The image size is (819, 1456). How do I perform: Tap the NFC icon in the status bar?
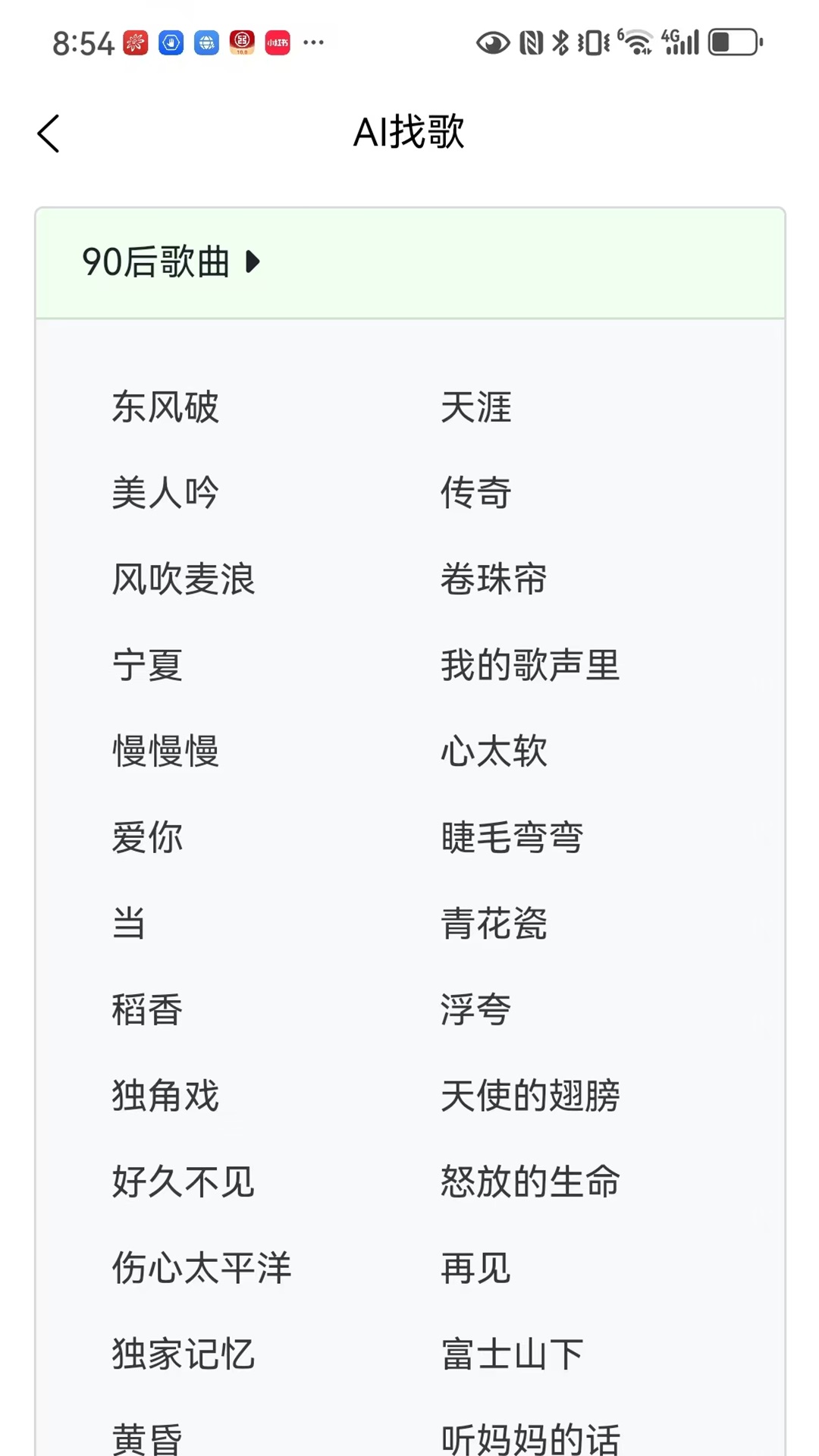532,42
